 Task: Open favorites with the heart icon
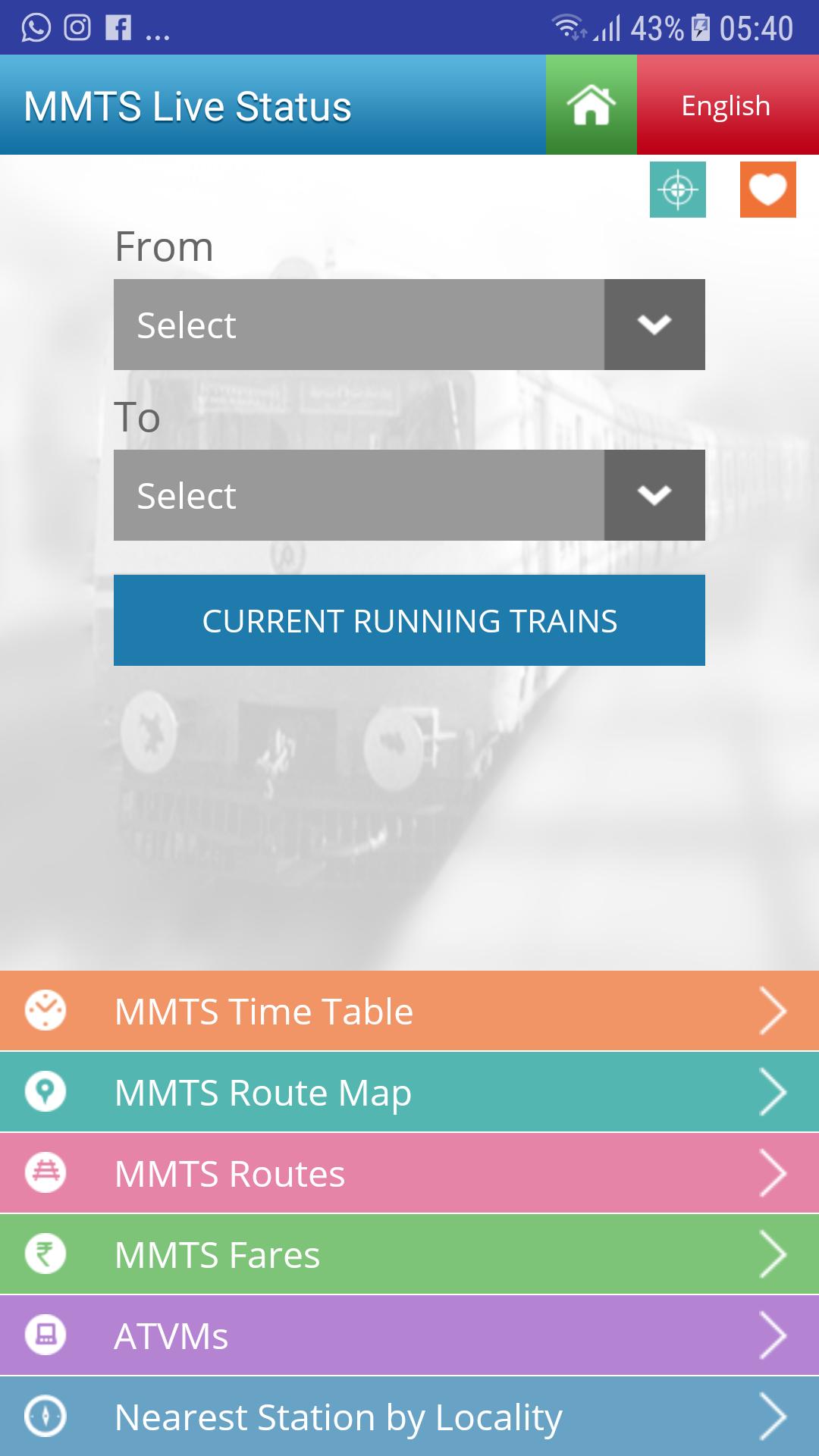(x=767, y=190)
